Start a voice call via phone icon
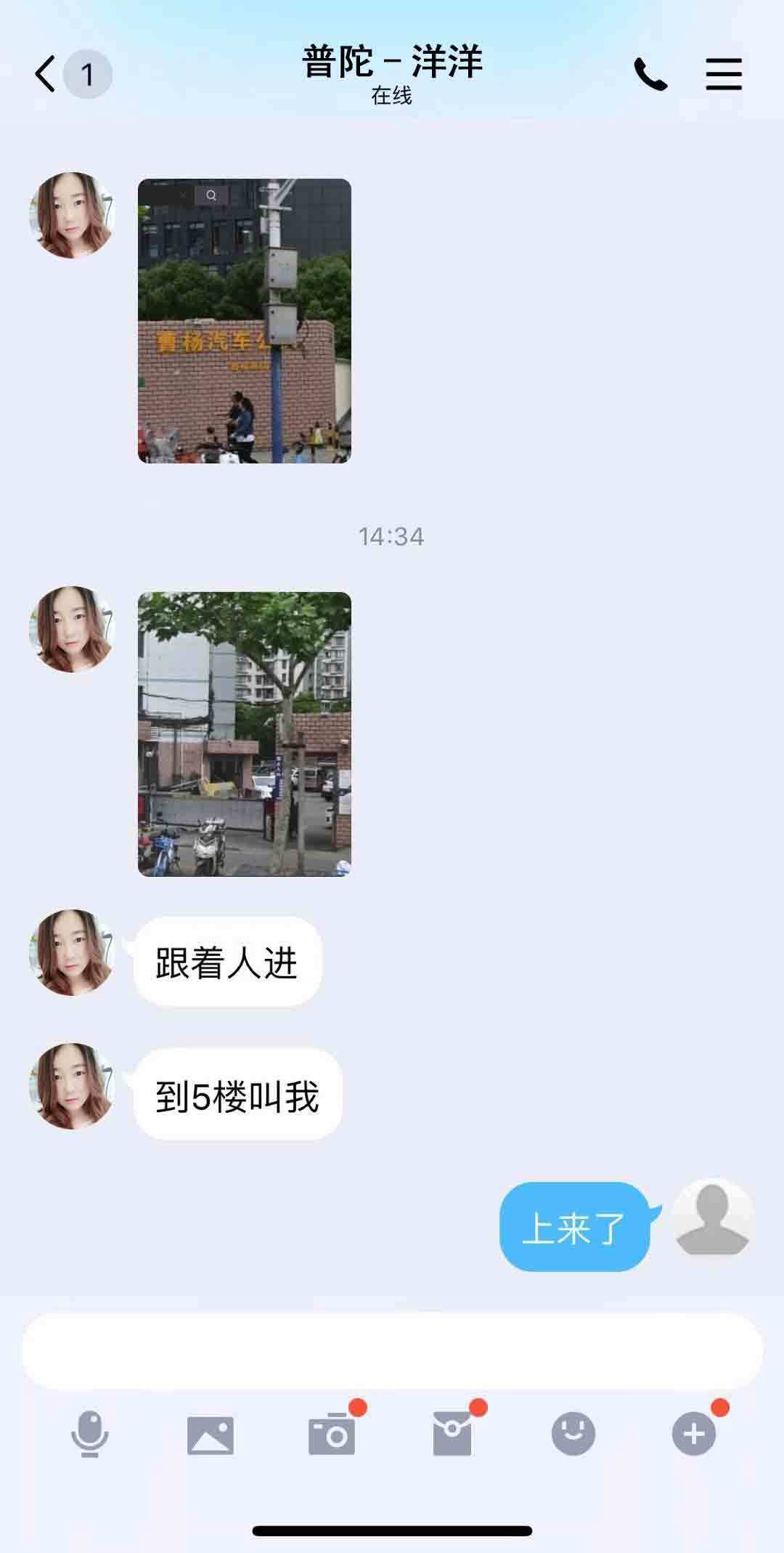This screenshot has height=1553, width=784. click(648, 75)
